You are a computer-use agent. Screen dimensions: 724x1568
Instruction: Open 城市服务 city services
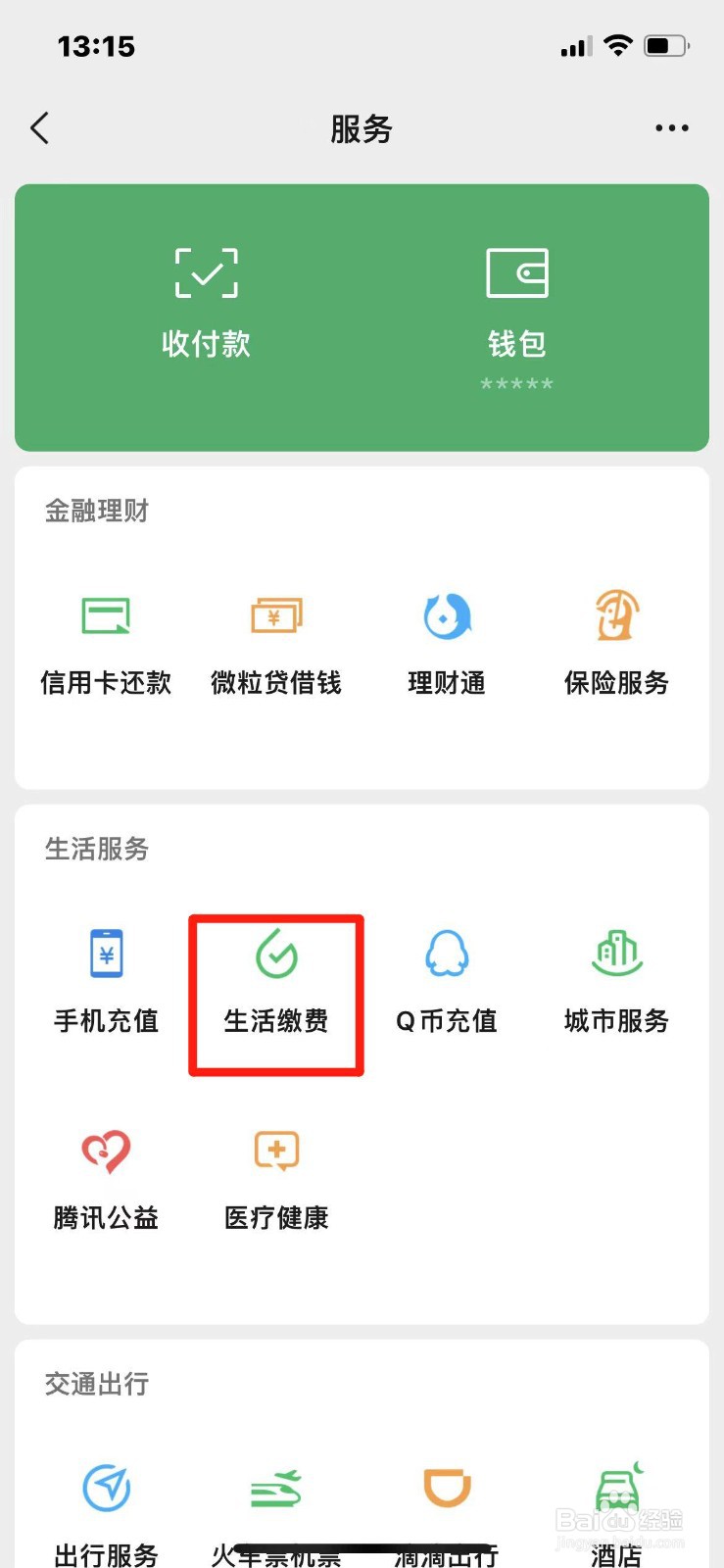pos(615,980)
